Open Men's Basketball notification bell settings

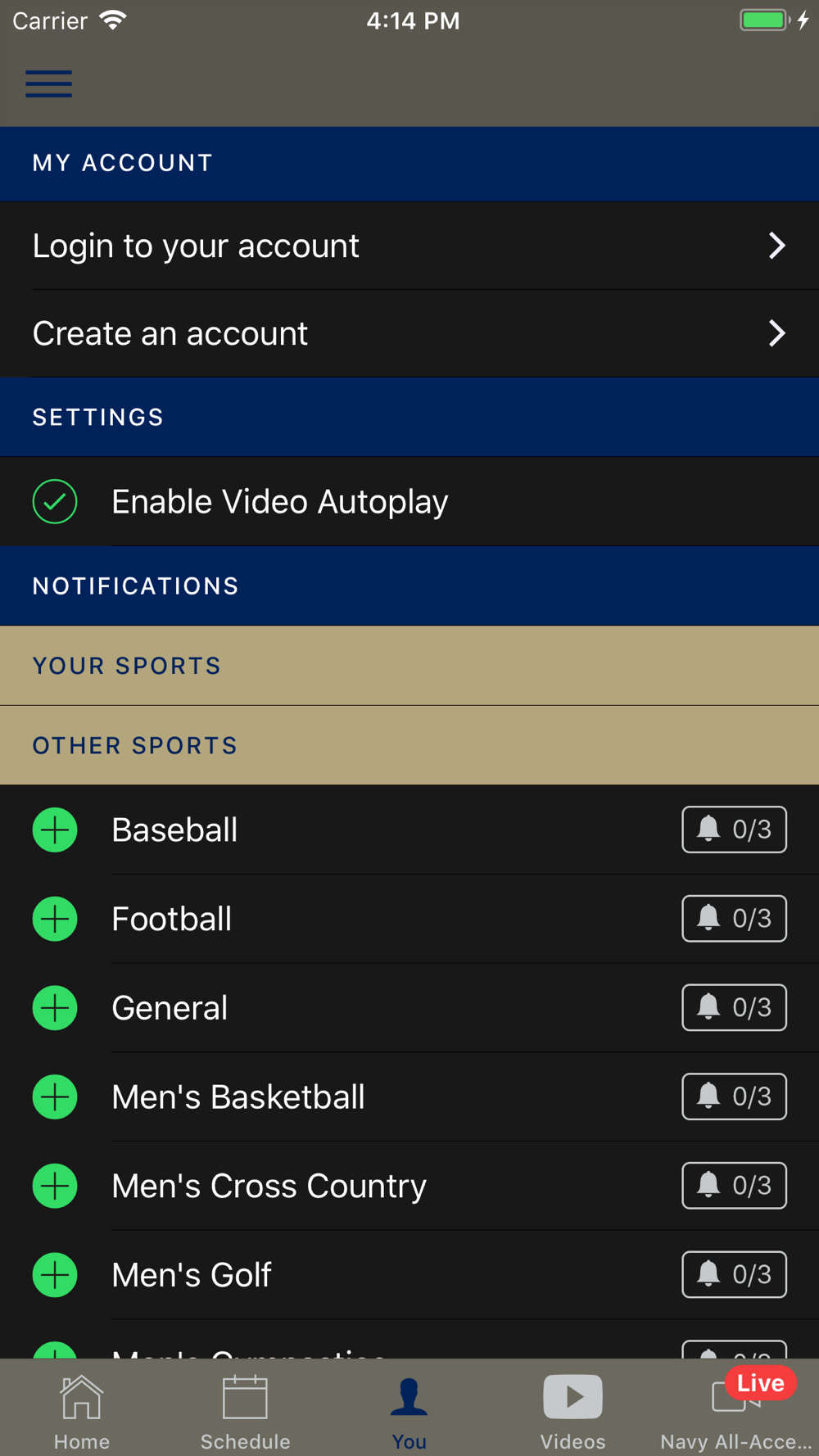[734, 1097]
